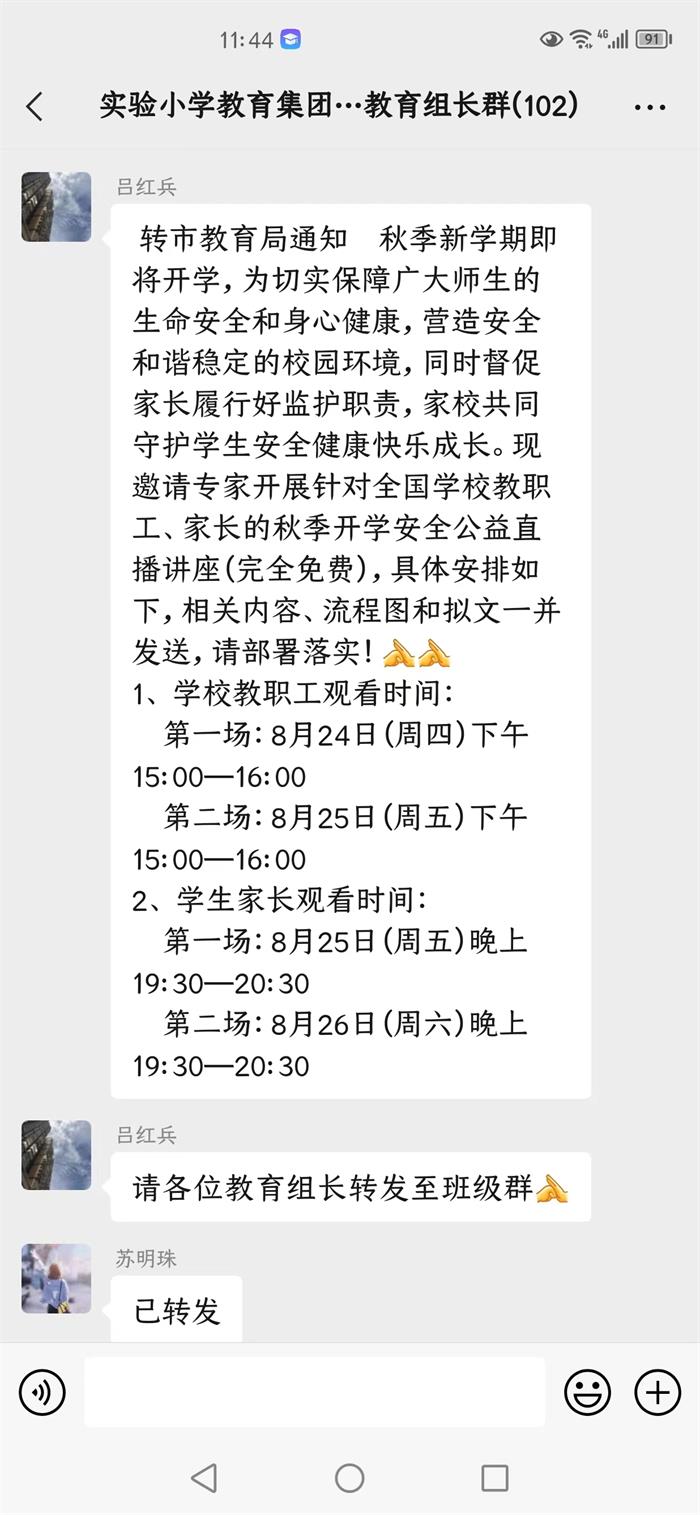
Task: Open the group chat overflow menu
Action: click(x=650, y=107)
